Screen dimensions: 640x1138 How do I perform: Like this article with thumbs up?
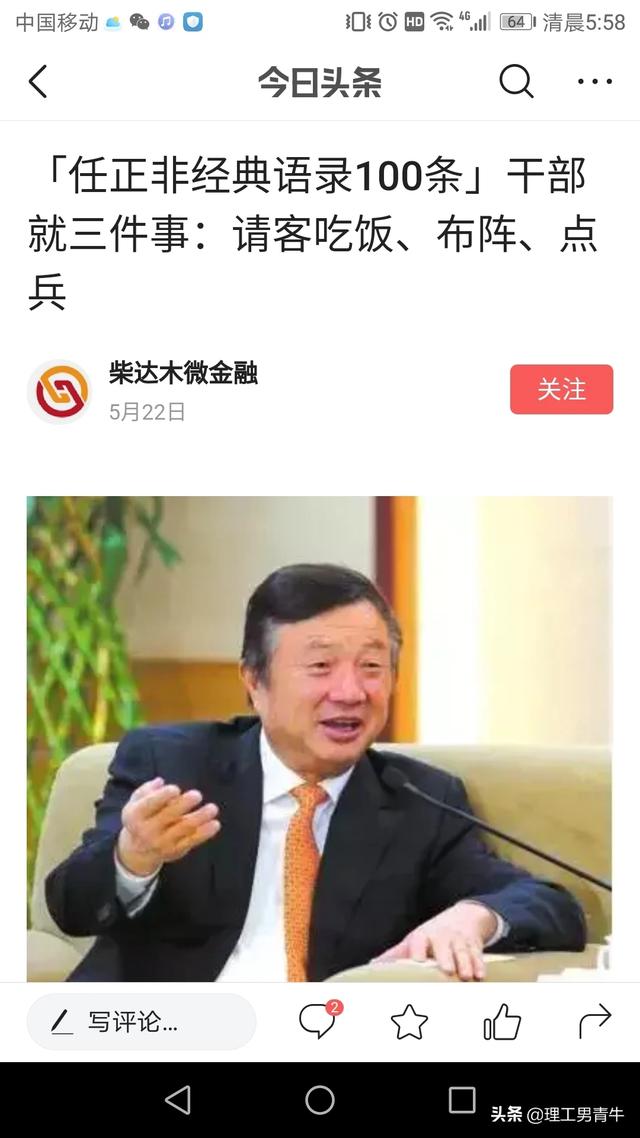pos(502,1022)
